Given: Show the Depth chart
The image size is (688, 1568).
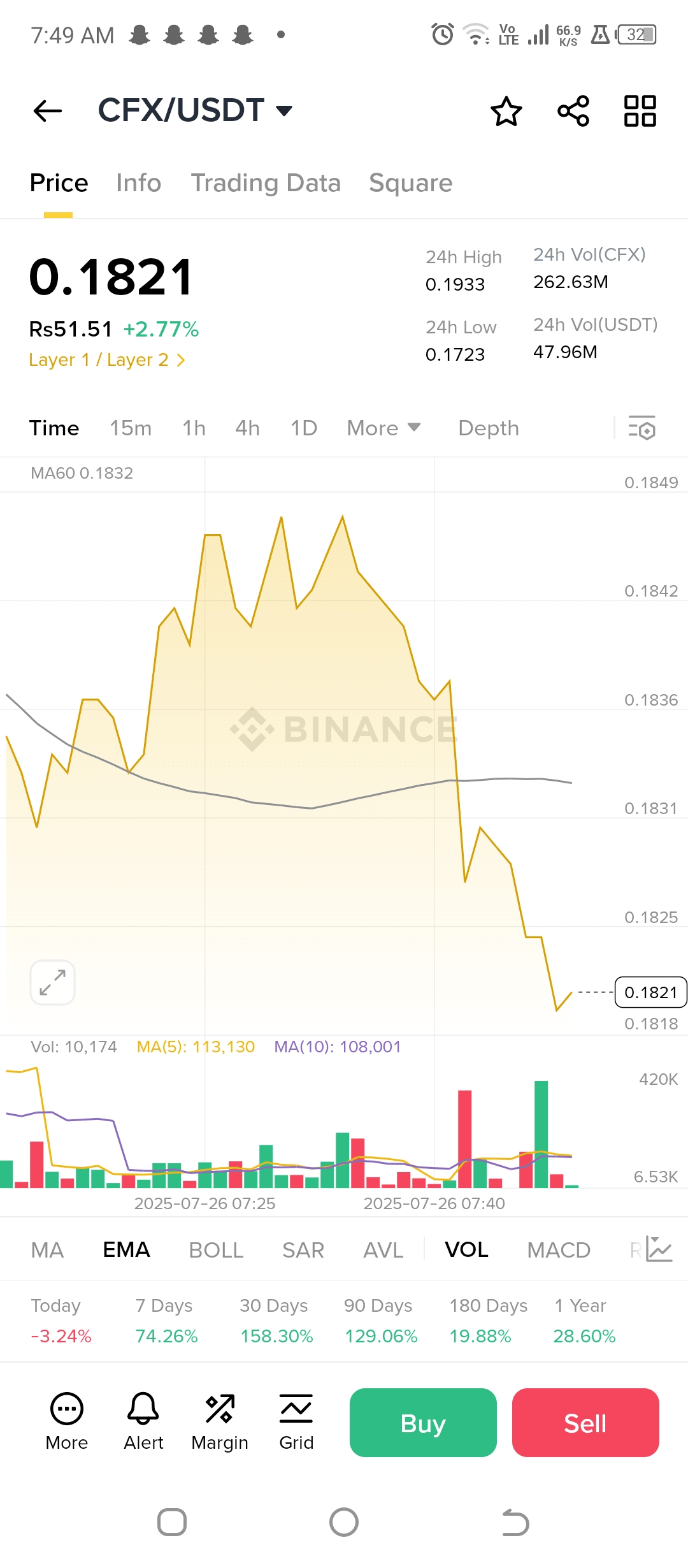Looking at the screenshot, I should pyautogui.click(x=489, y=428).
